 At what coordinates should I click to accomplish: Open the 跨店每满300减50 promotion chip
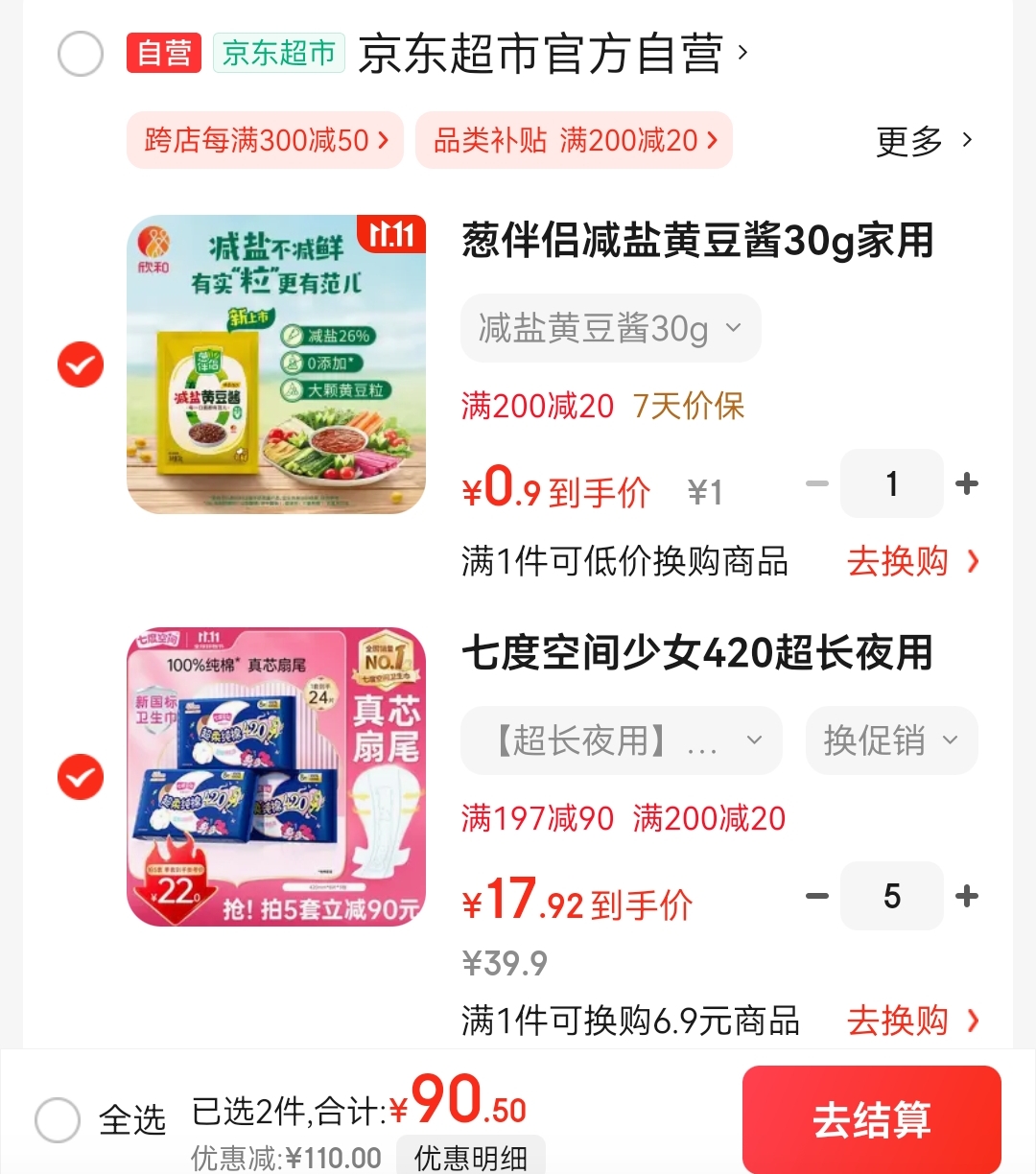tap(266, 140)
